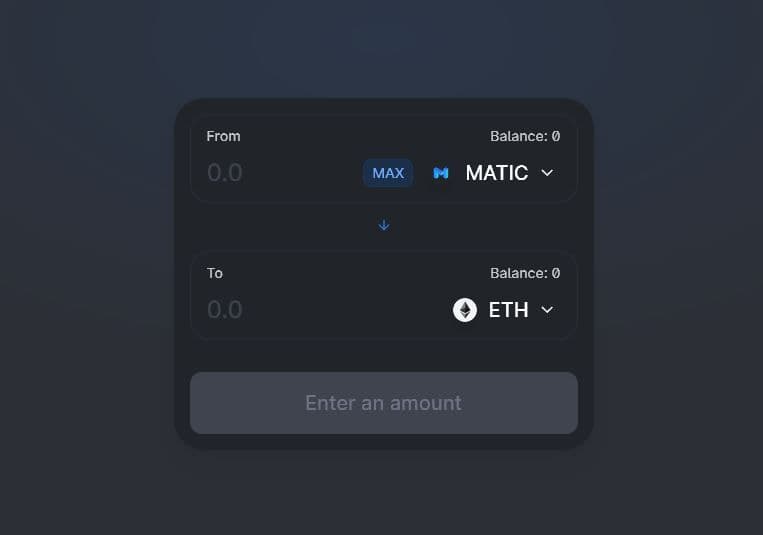The image size is (763, 535).
Task: Focus the To amount field
Action: [x=300, y=310]
